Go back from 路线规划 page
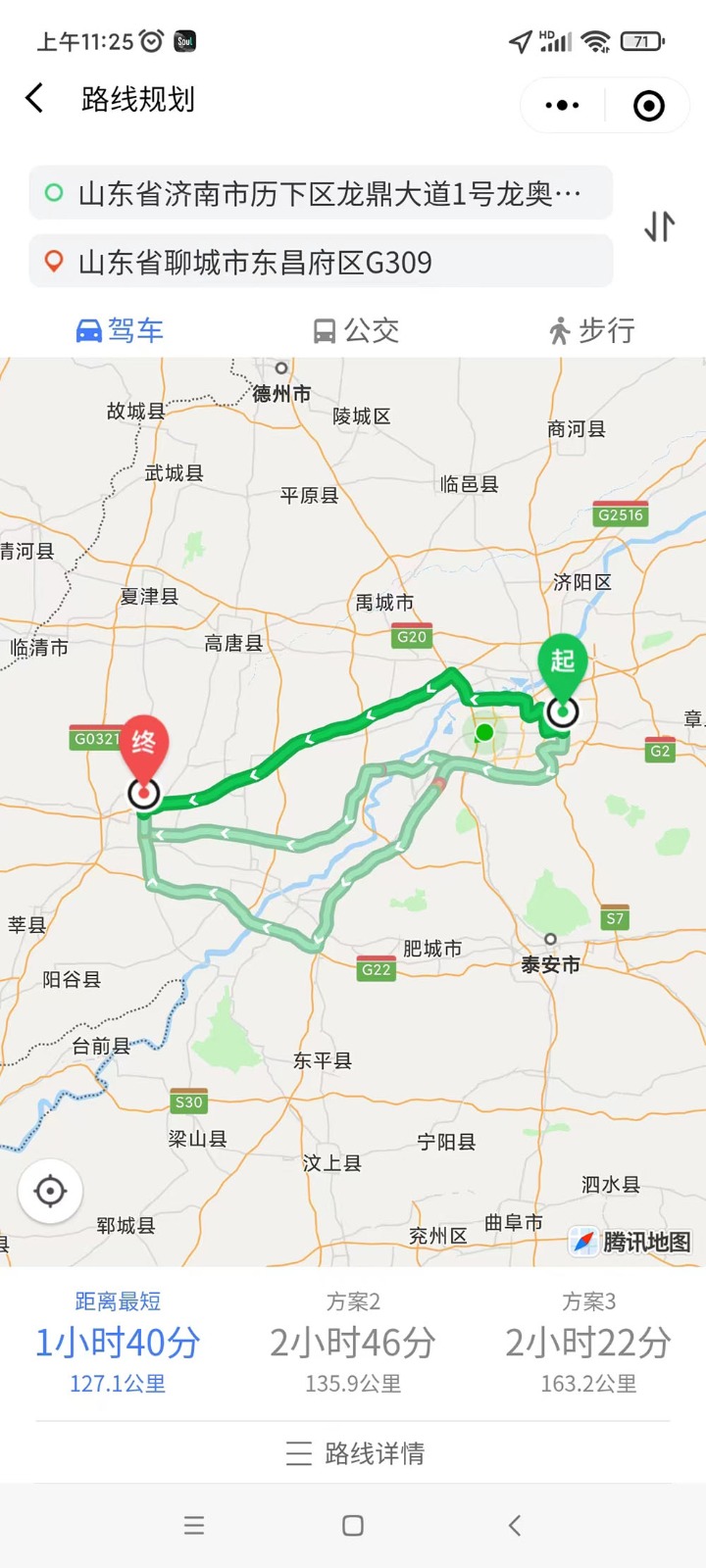The width and height of the screenshot is (706, 1568). (x=35, y=99)
